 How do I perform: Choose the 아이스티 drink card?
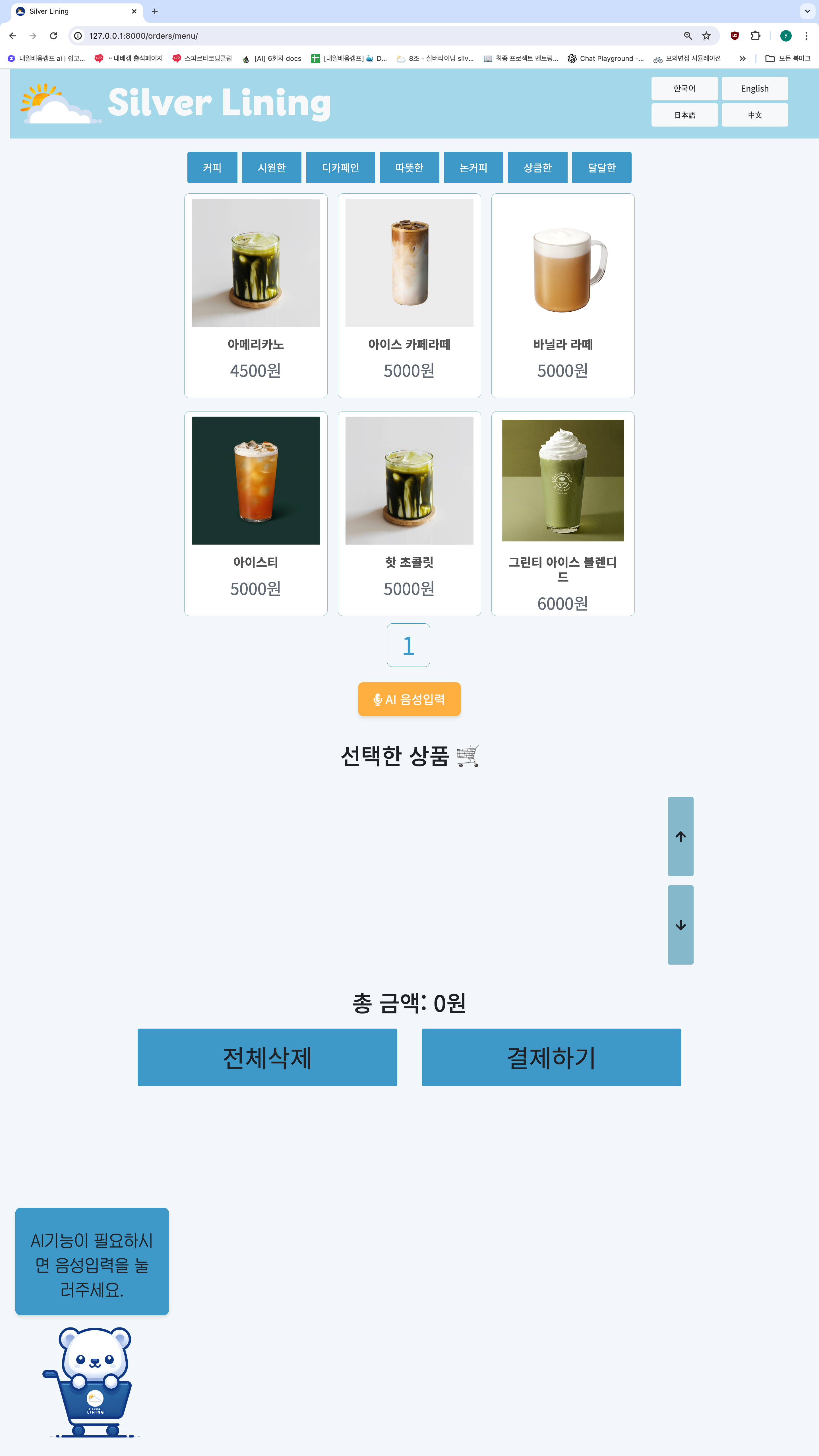coord(255,513)
